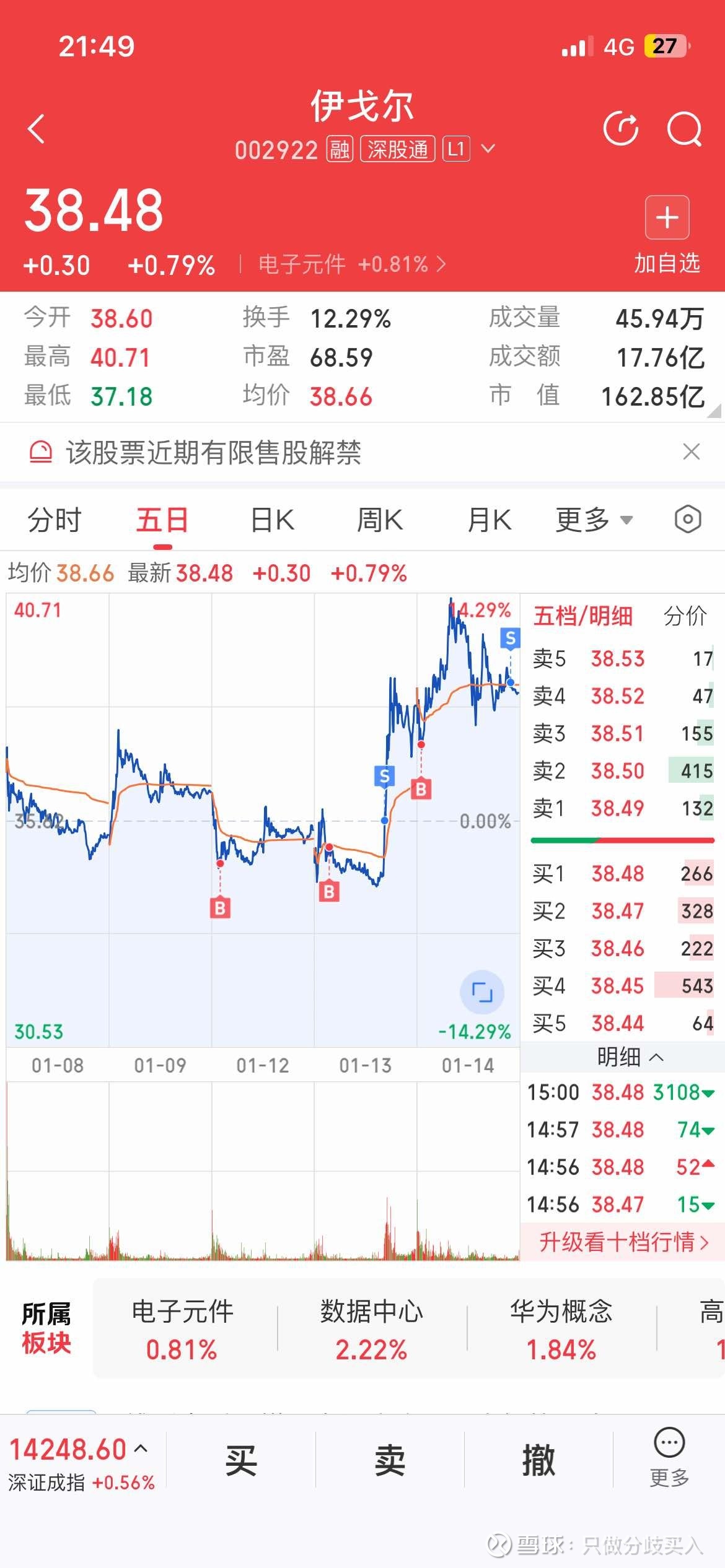Switch order panel to 分价

coord(684,616)
